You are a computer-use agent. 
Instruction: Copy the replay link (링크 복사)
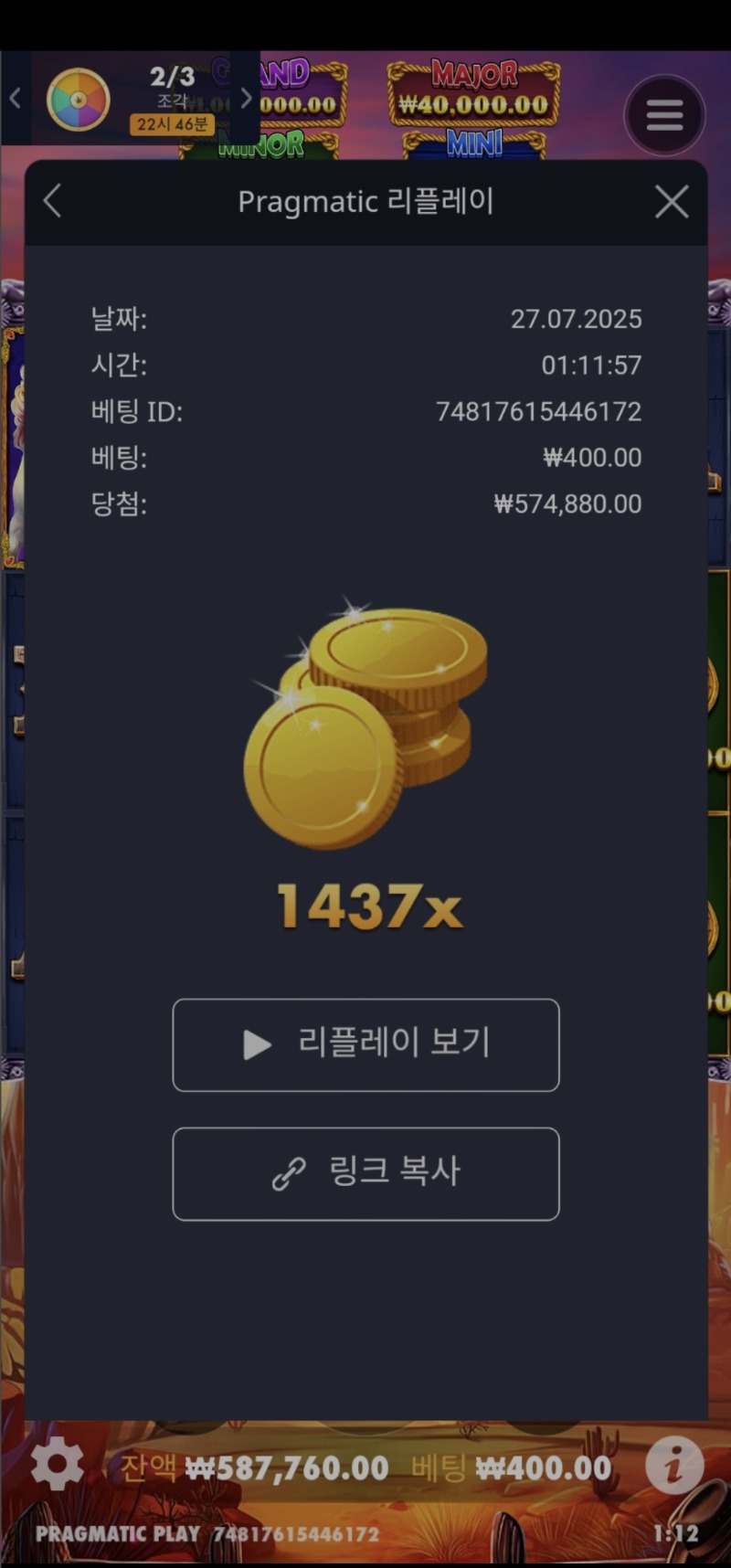pos(365,1173)
